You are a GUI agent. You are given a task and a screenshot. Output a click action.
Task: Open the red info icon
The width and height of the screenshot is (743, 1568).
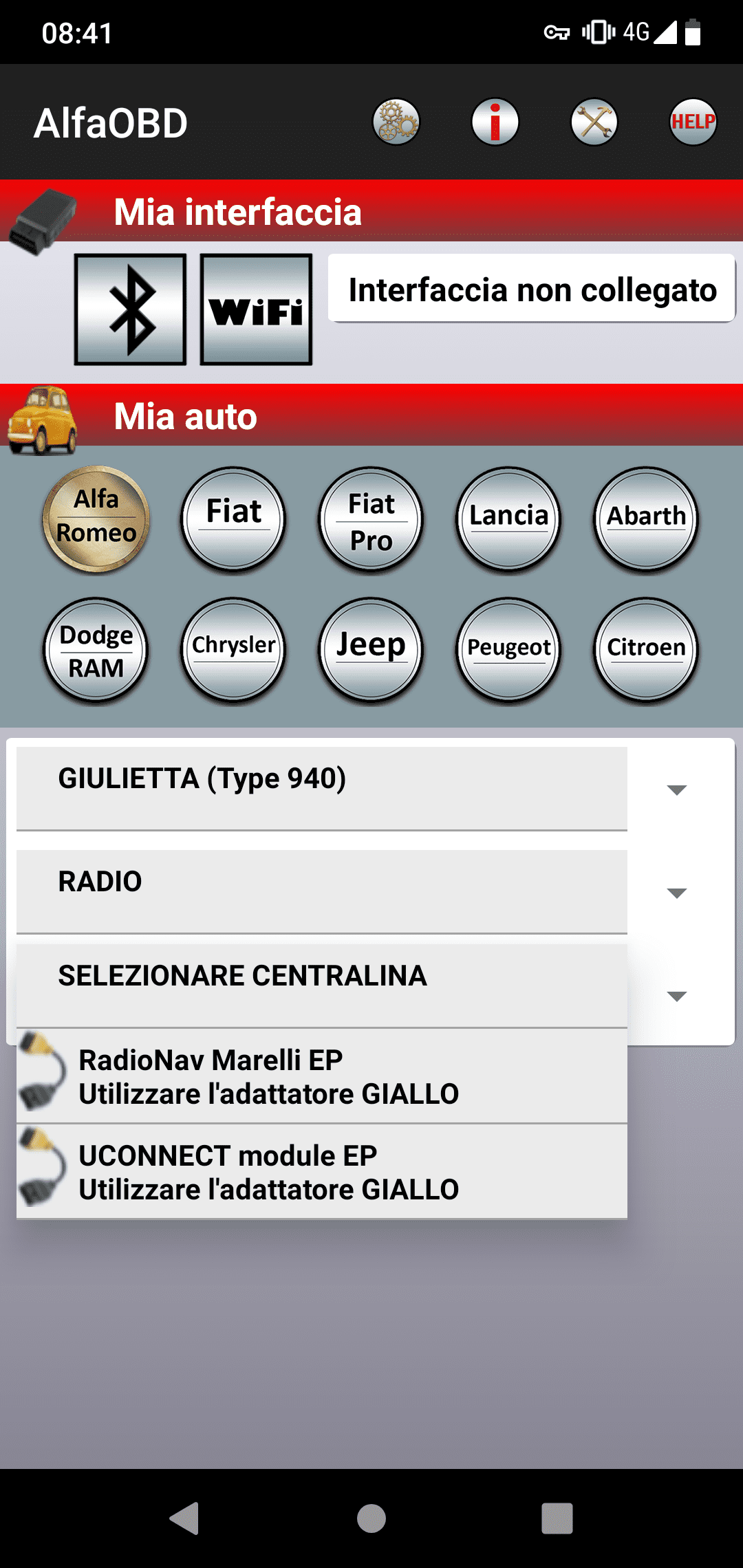tap(495, 122)
